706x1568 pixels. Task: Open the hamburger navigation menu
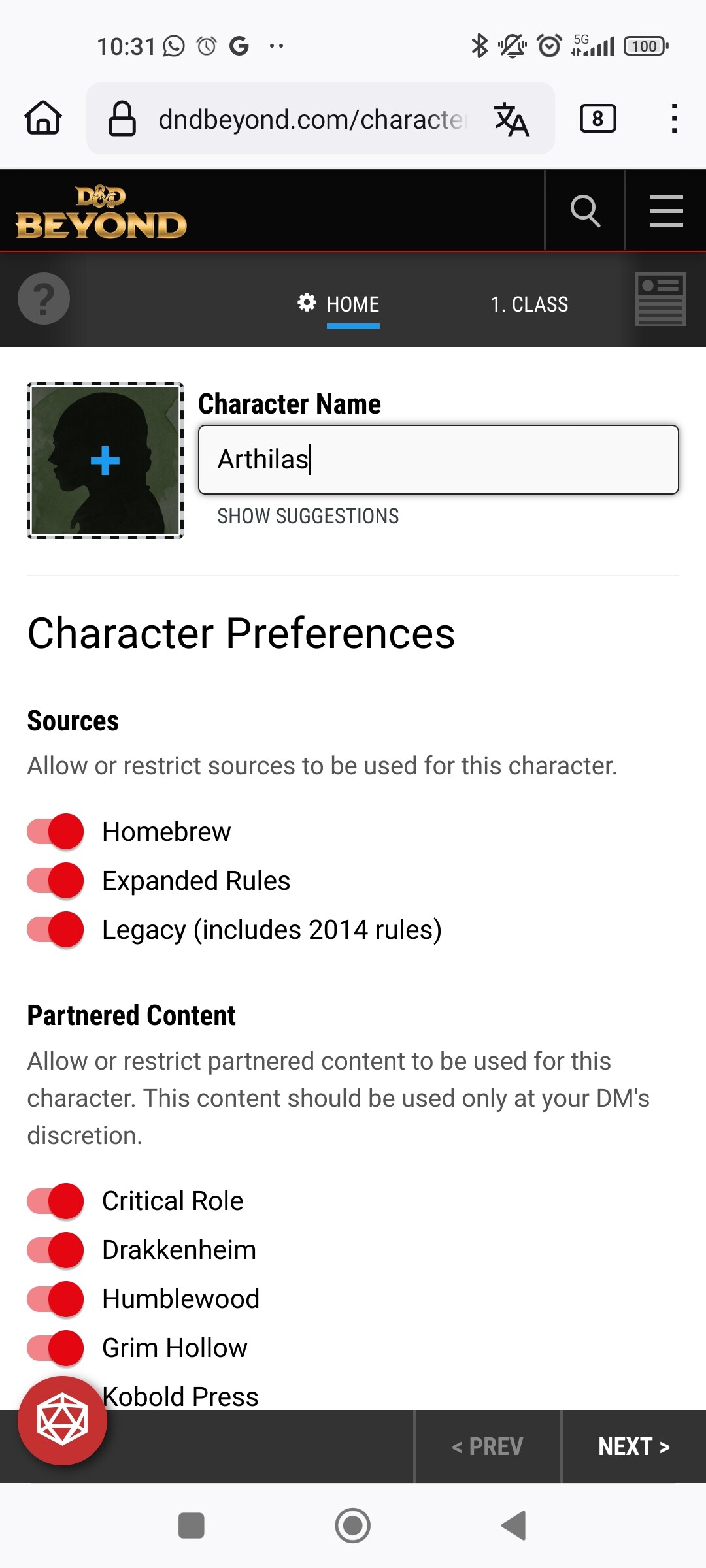tap(666, 210)
